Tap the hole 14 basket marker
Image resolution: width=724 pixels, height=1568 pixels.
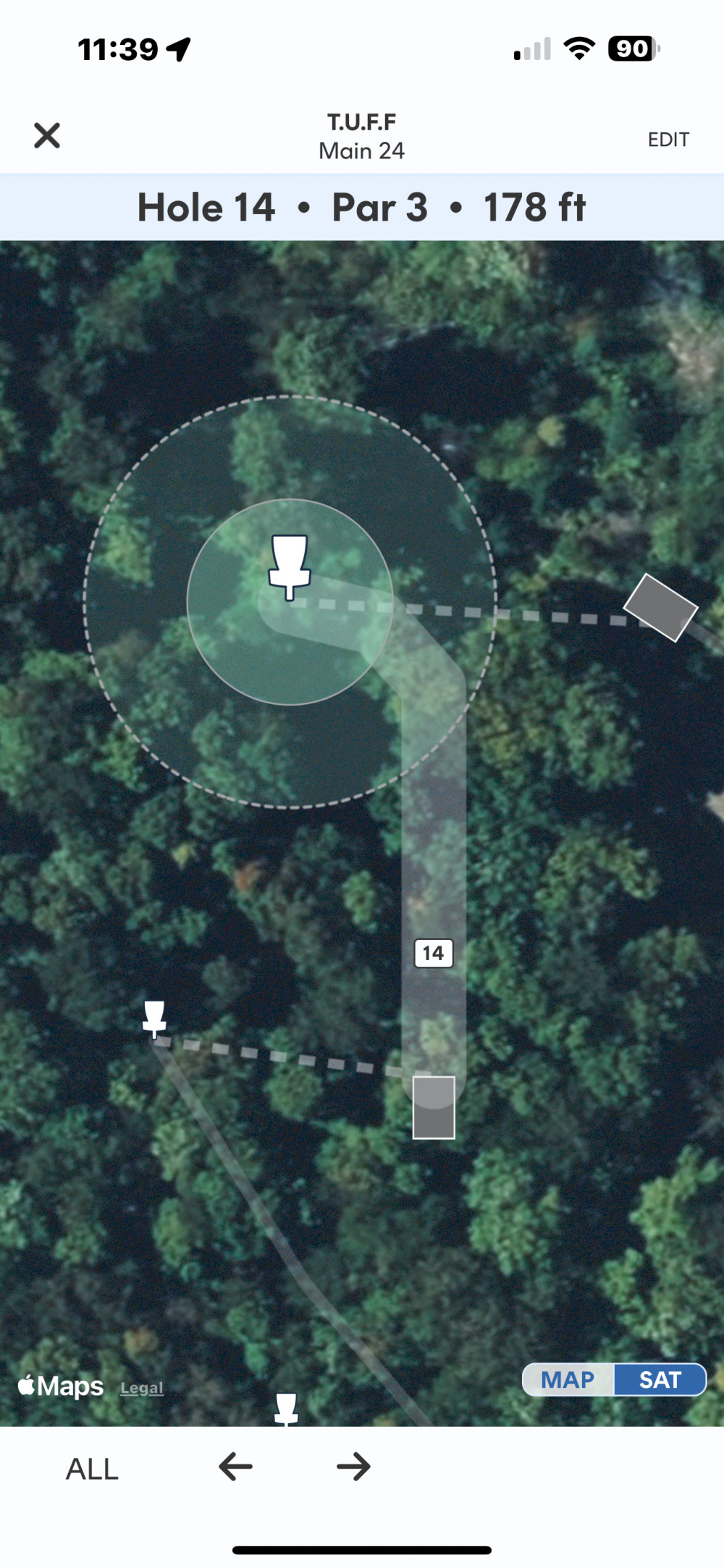(x=290, y=565)
